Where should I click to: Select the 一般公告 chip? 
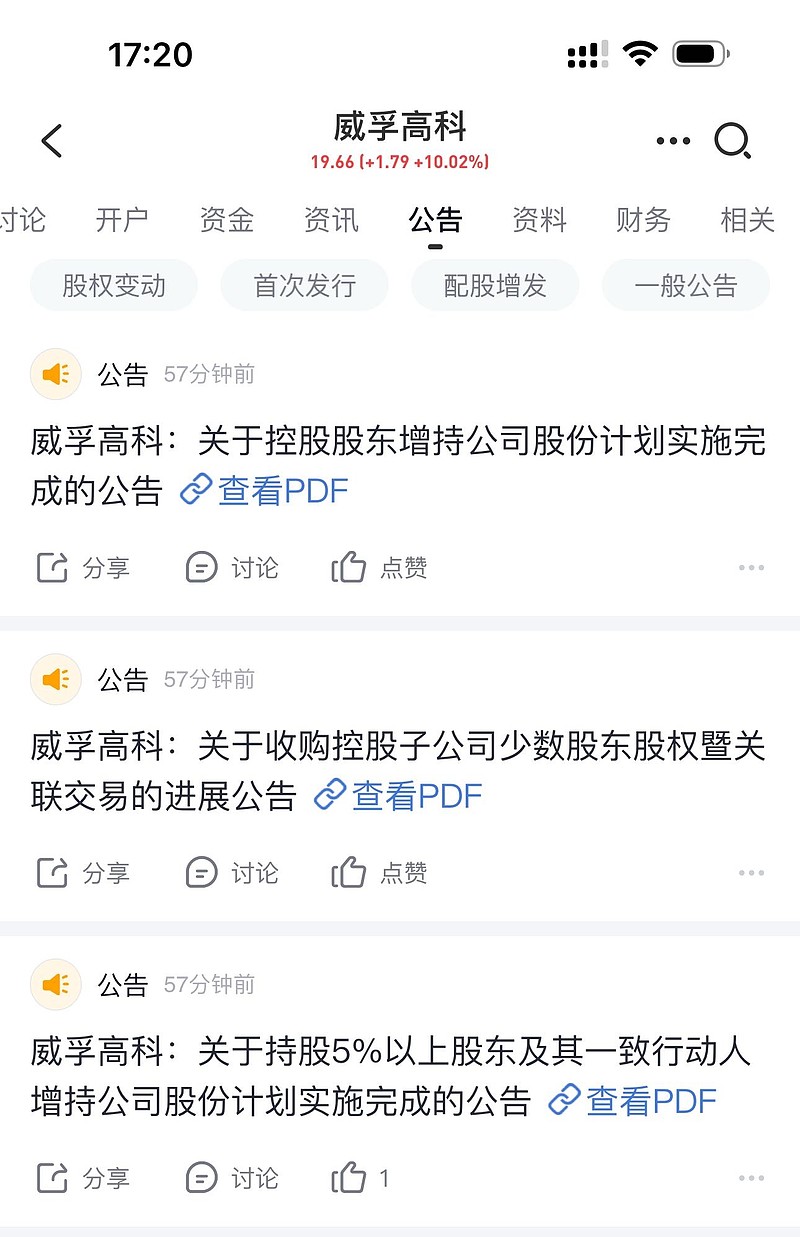coord(685,286)
